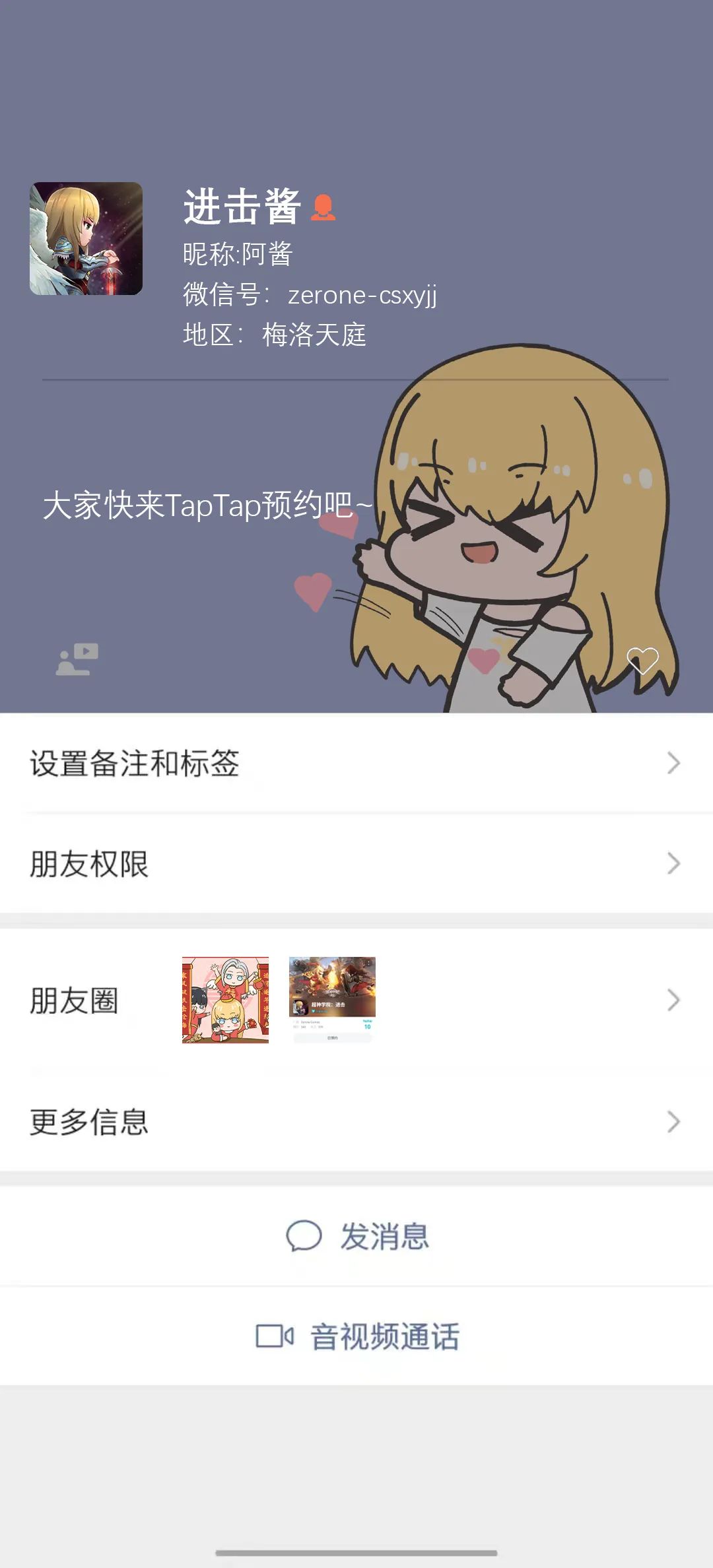
Task: Open the video channel icon on the cover photo
Action: 76,660
